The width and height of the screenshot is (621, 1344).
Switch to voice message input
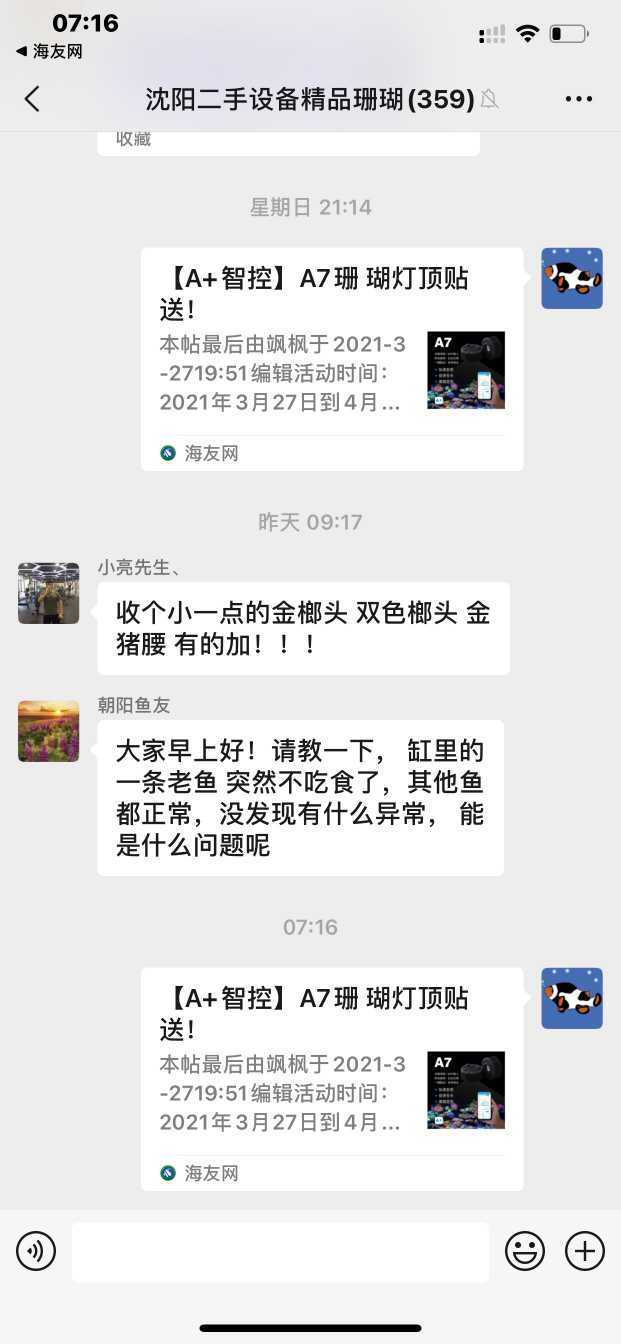coord(36,1251)
